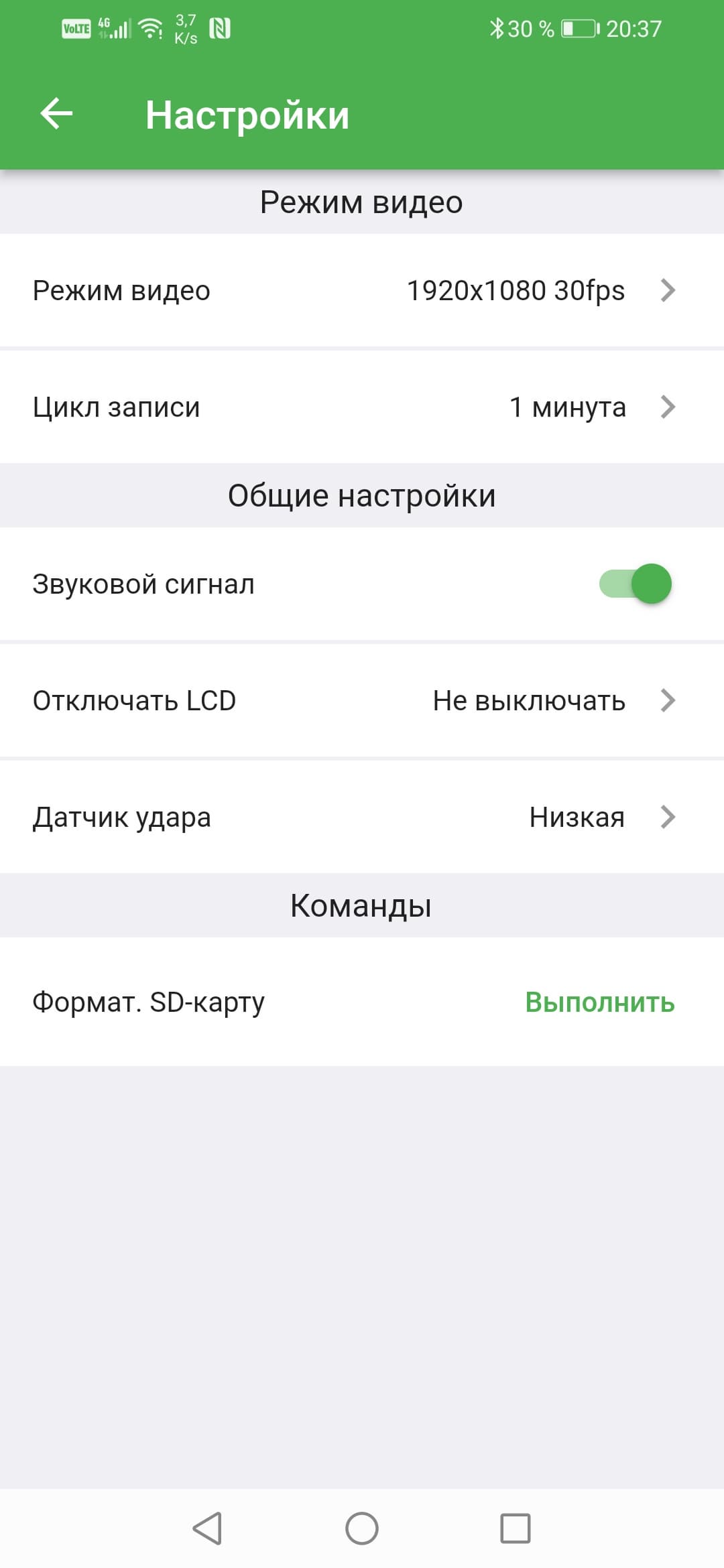Open the Режим видео resolution setting
Viewport: 724px width, 1568px height.
[362, 291]
